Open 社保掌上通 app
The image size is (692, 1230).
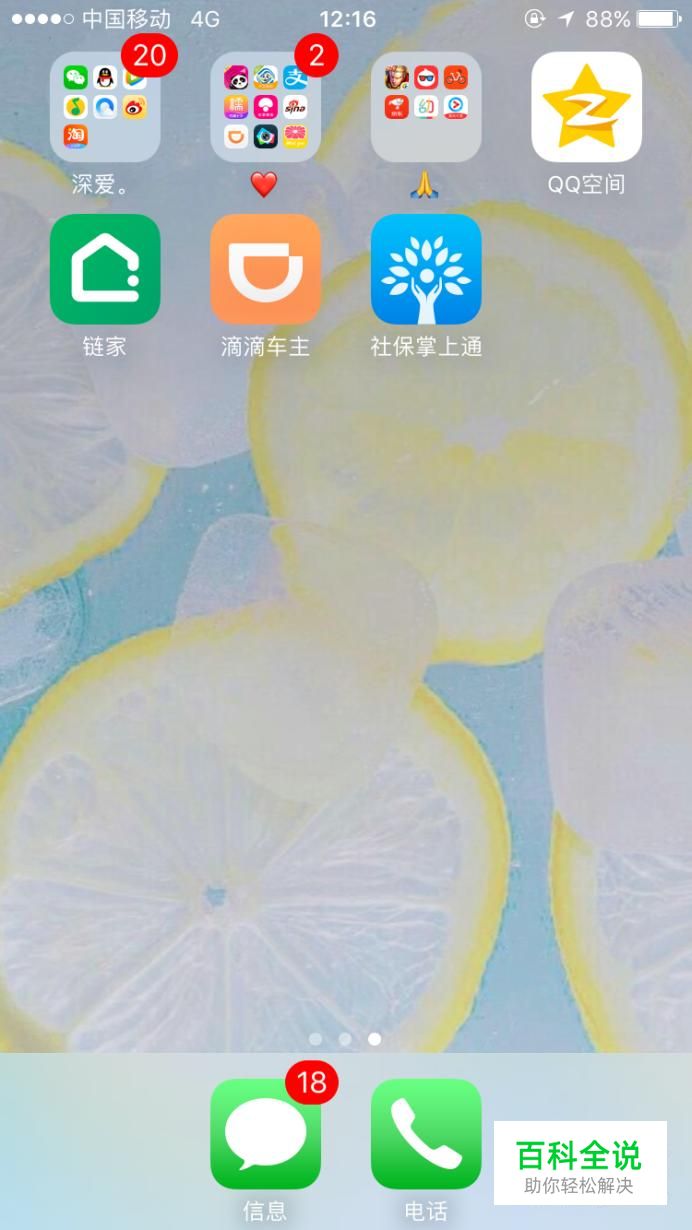point(426,269)
